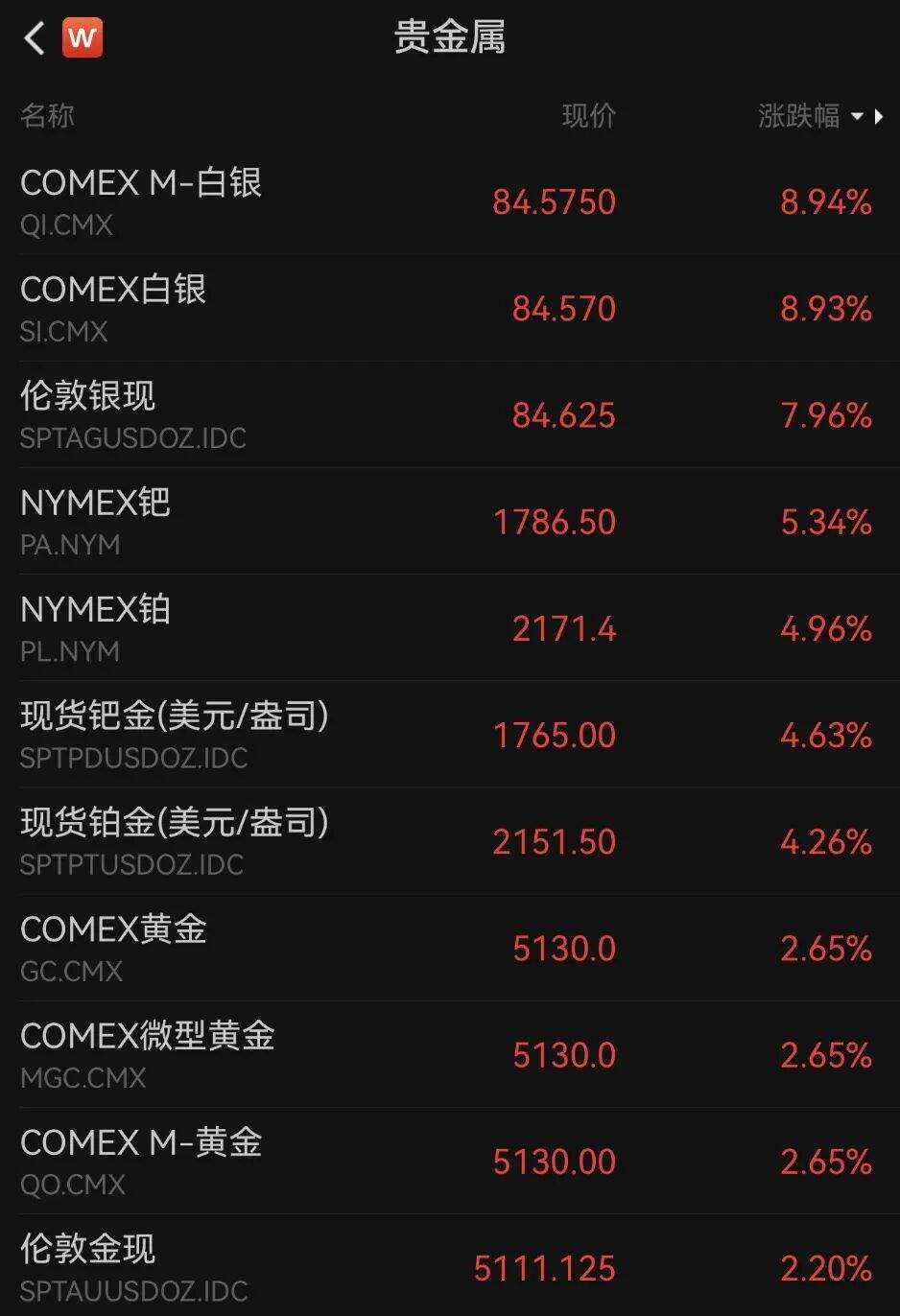
Task: Tap COMEX M-黄金 price 5130.00
Action: coord(553,1162)
